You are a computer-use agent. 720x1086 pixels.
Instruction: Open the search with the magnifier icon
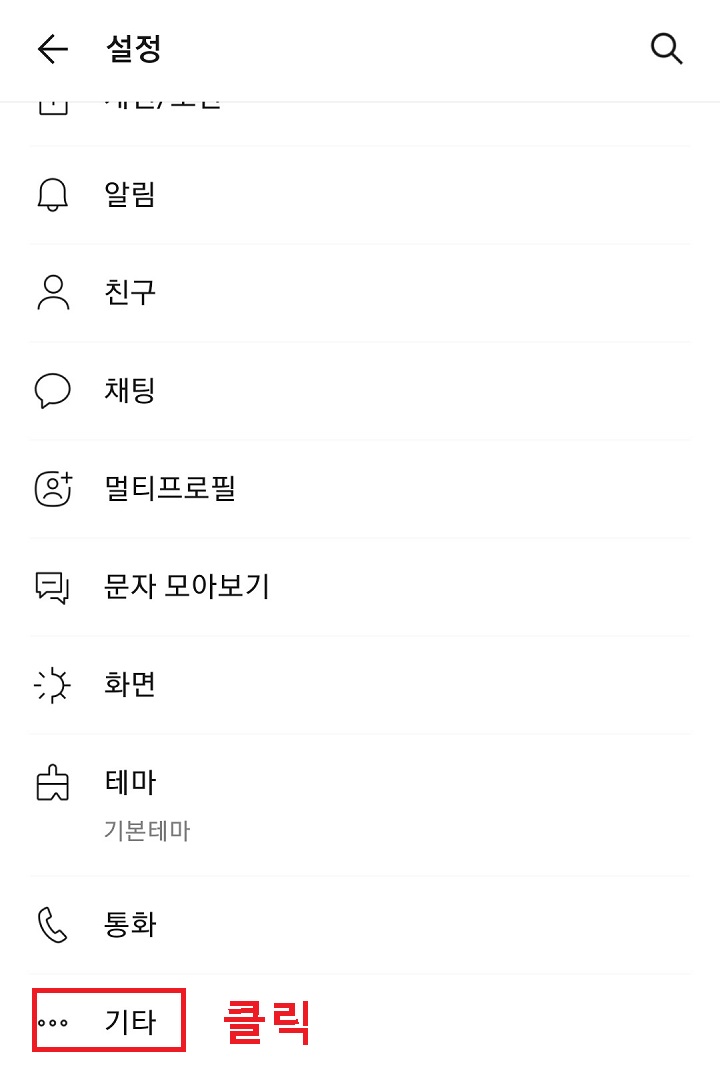click(666, 48)
